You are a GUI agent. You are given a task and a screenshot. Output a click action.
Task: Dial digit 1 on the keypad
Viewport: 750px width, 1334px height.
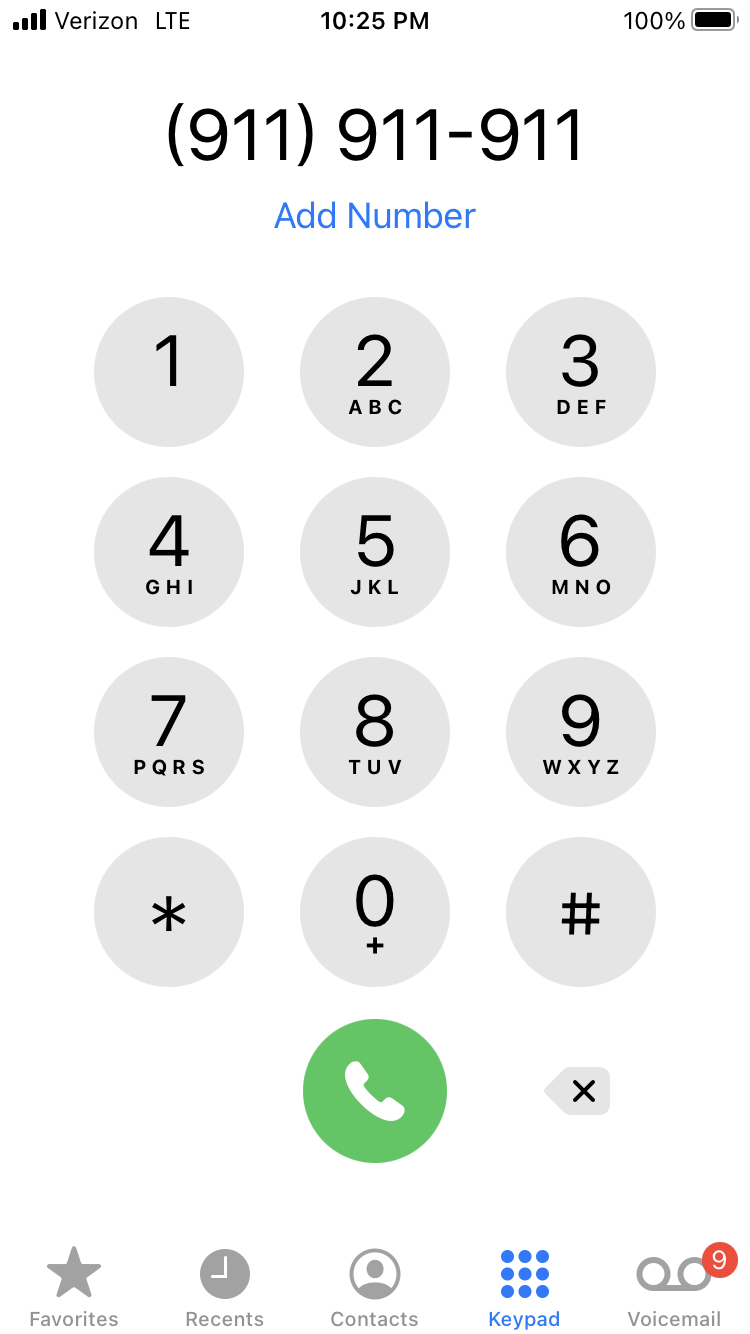point(169,372)
